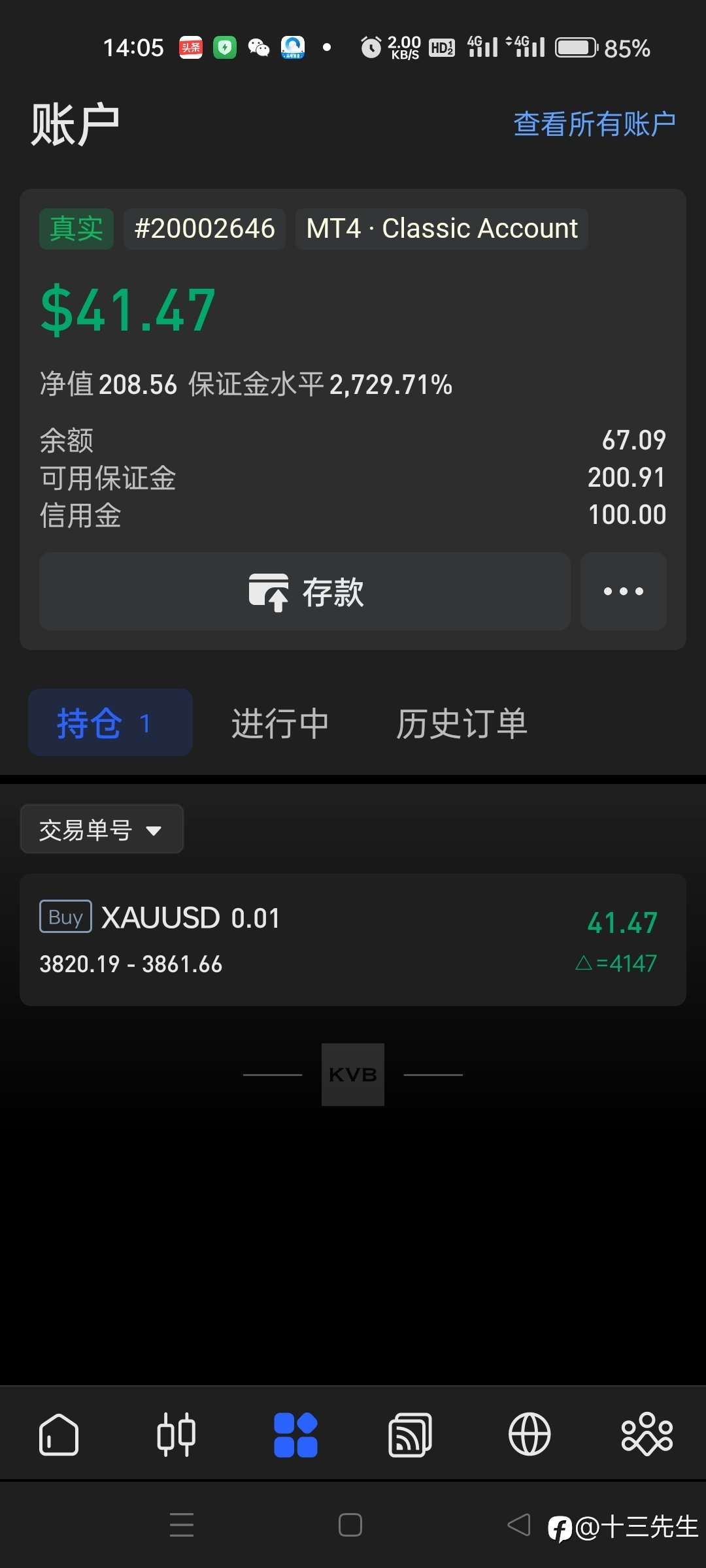706x1568 pixels.
Task: Open the community icon in bottom navigation
Action: (647, 1435)
